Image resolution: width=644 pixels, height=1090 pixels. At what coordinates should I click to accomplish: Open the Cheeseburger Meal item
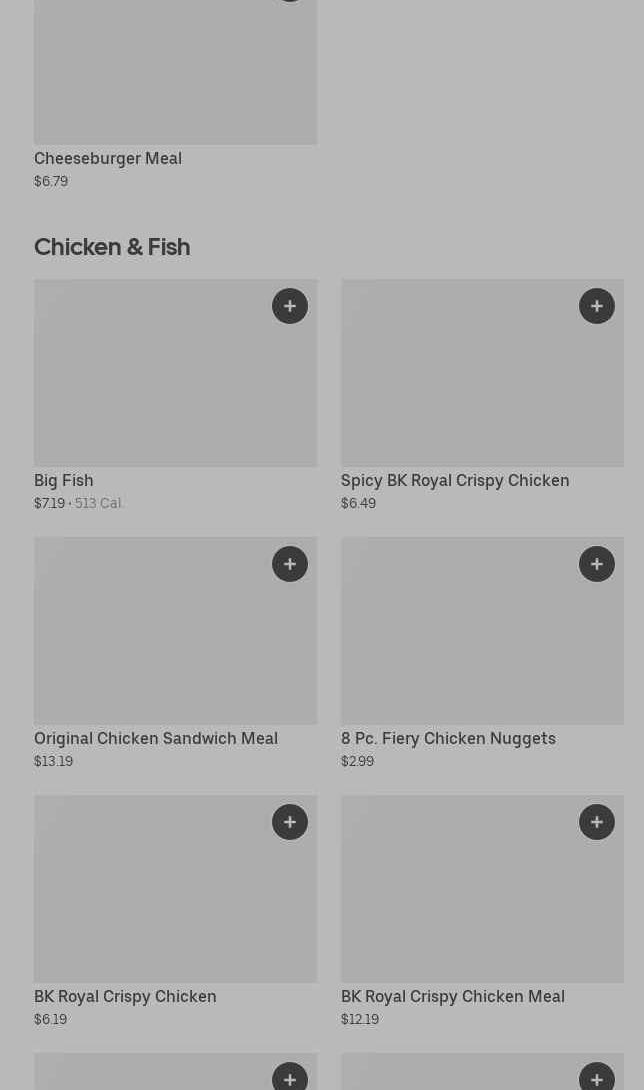(175, 95)
